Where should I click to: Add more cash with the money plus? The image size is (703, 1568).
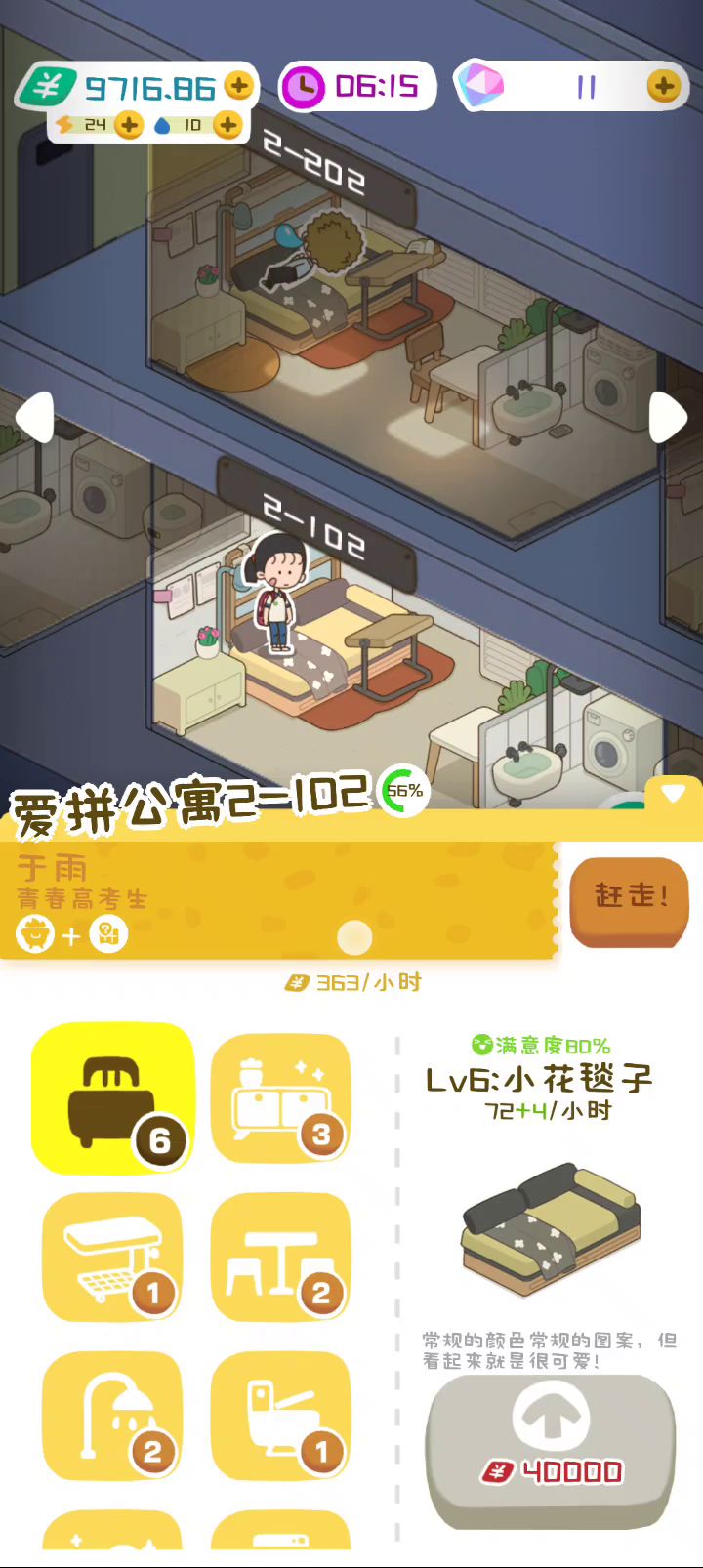[239, 86]
